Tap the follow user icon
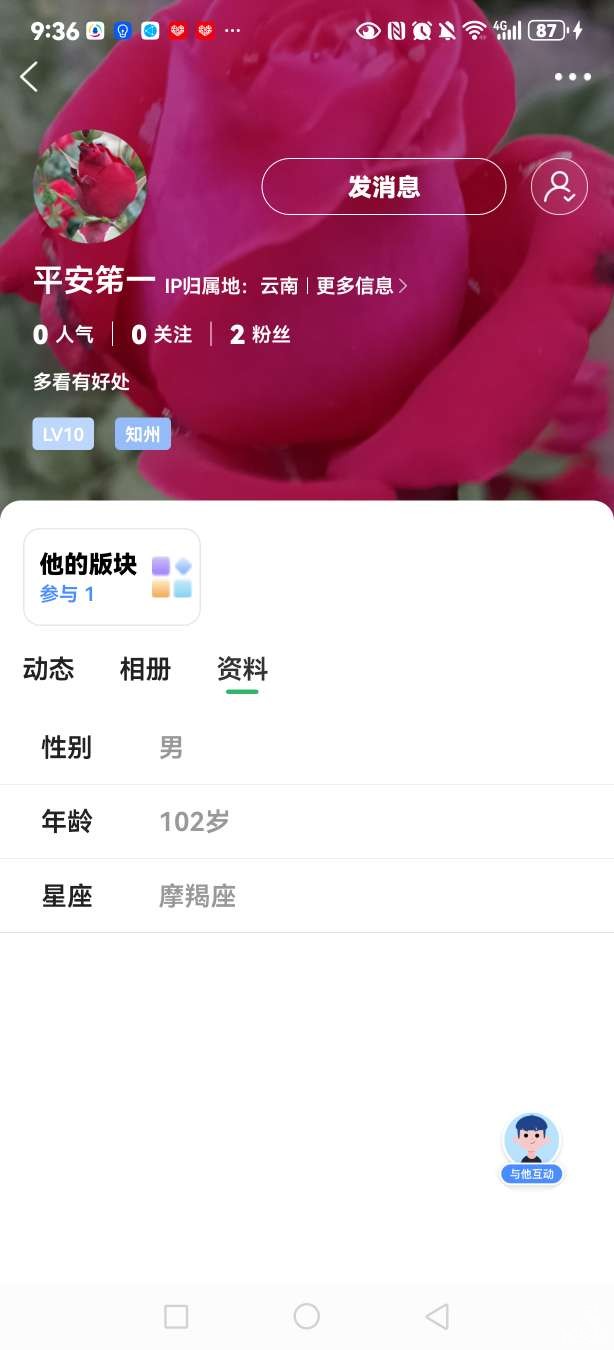 tap(559, 187)
